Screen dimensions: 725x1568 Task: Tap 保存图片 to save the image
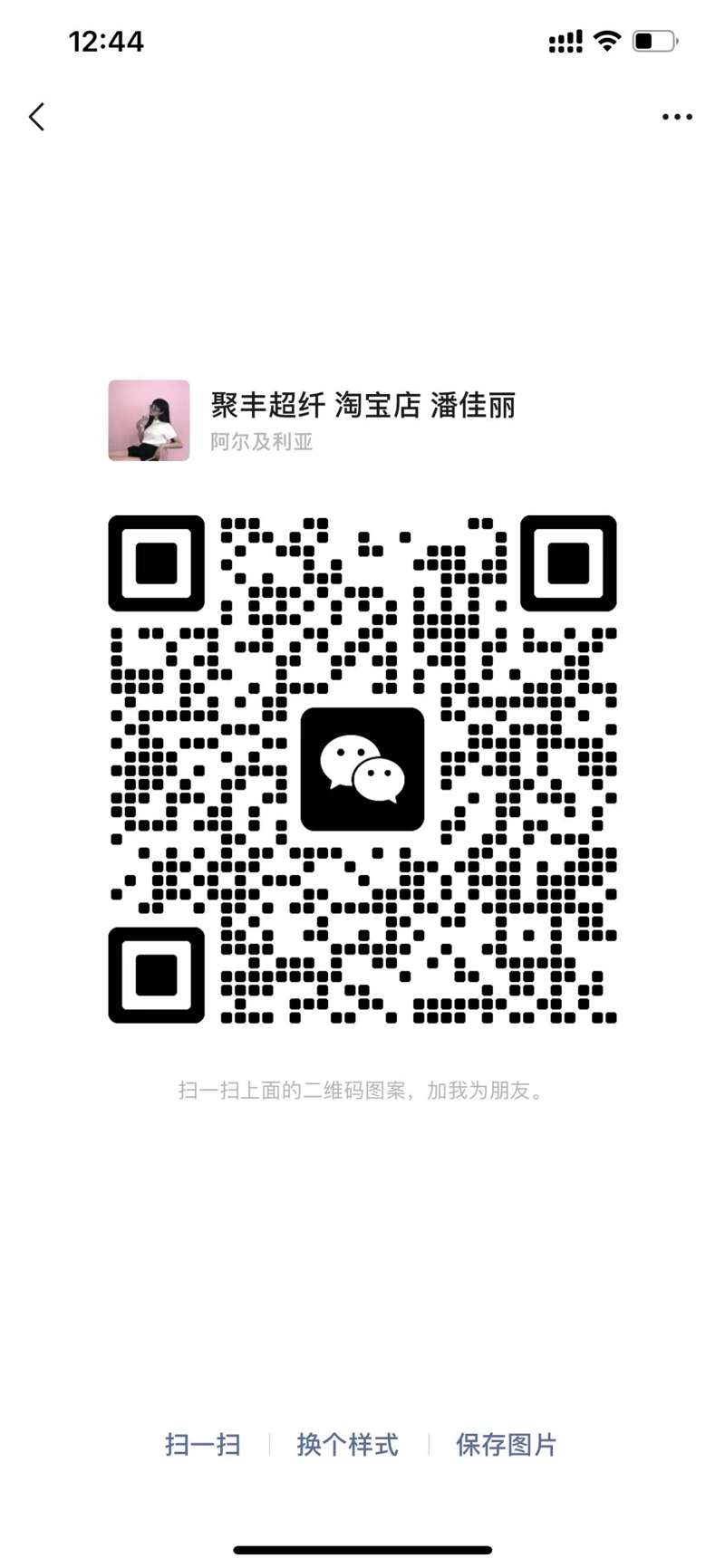(506, 1444)
